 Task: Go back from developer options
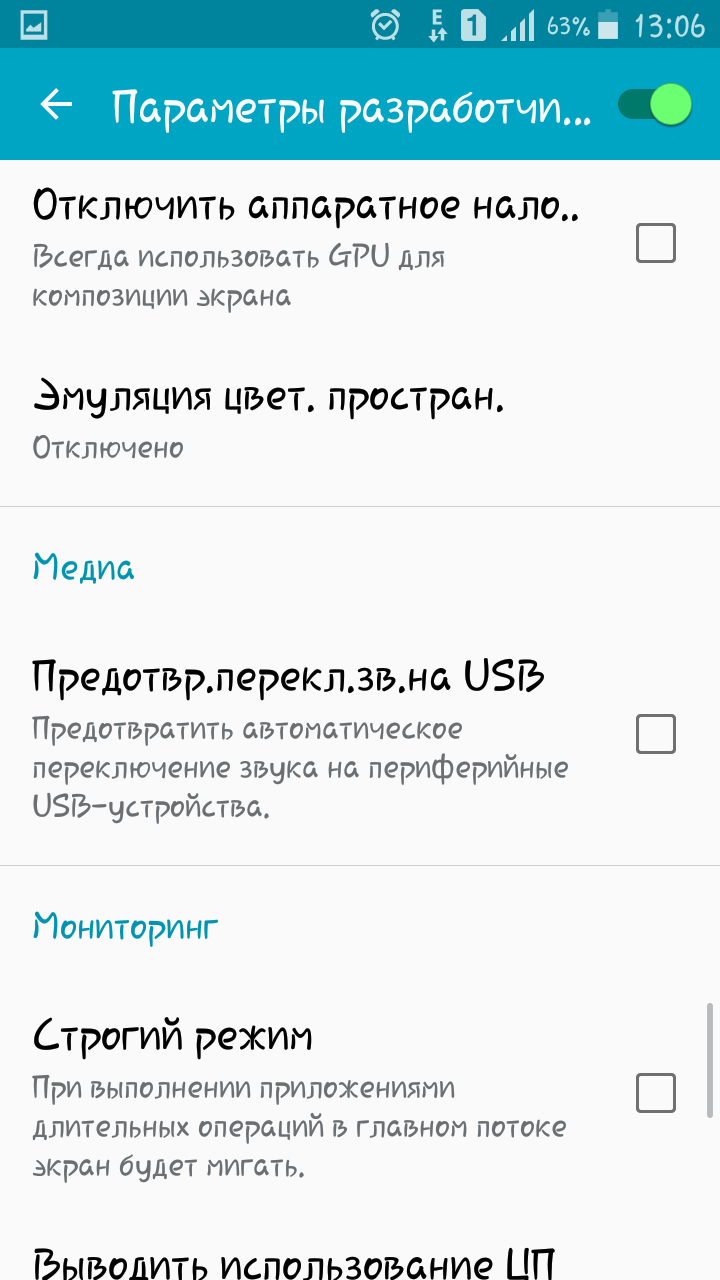click(57, 105)
